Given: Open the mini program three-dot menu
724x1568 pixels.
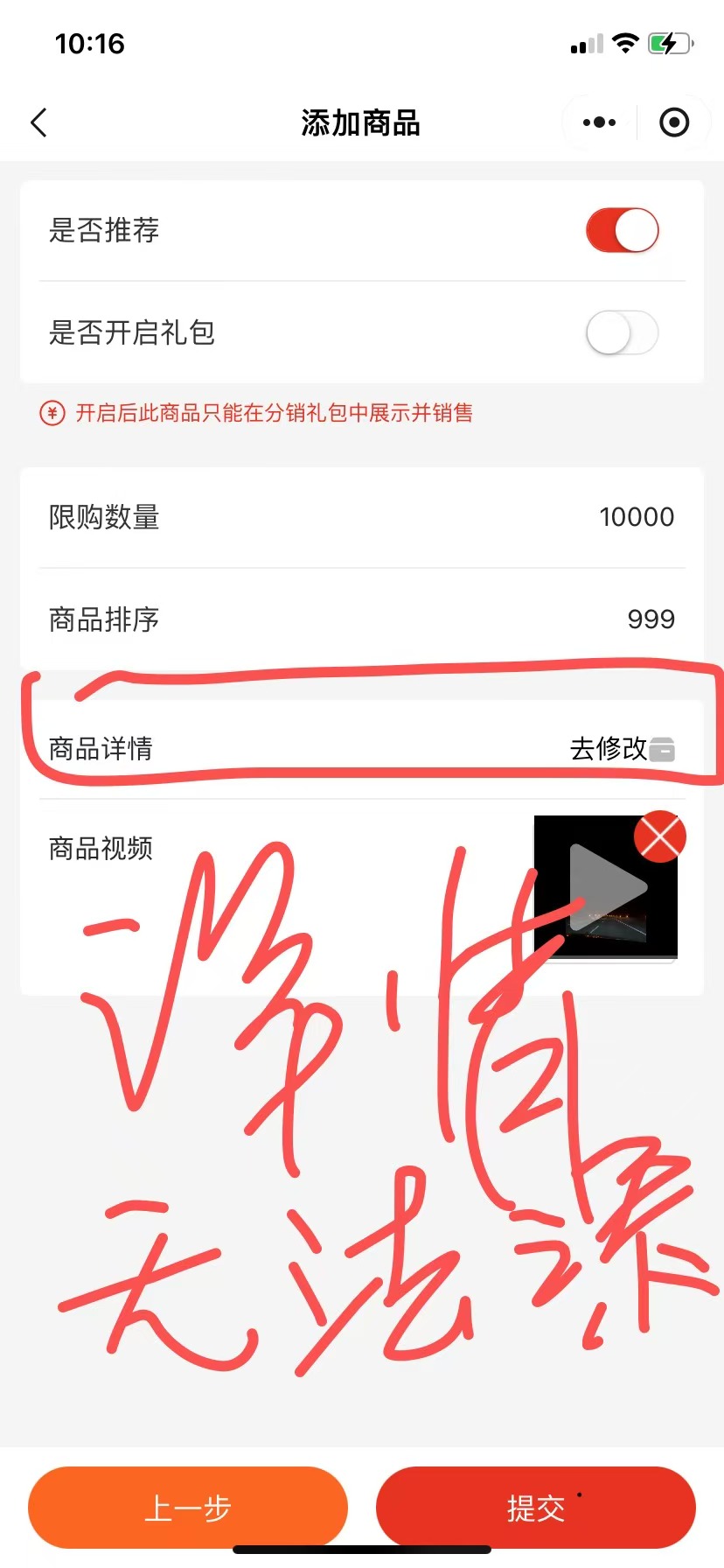Looking at the screenshot, I should tap(599, 122).
